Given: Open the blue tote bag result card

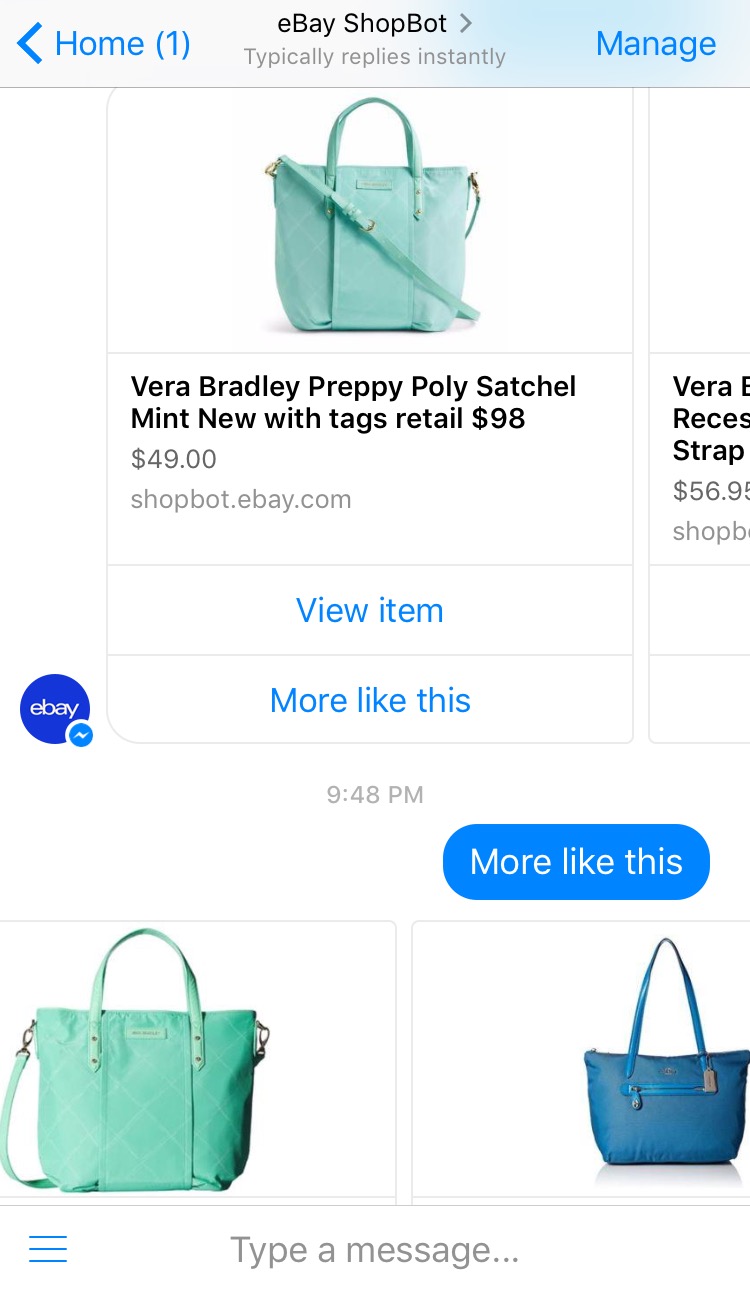Looking at the screenshot, I should (600, 1060).
